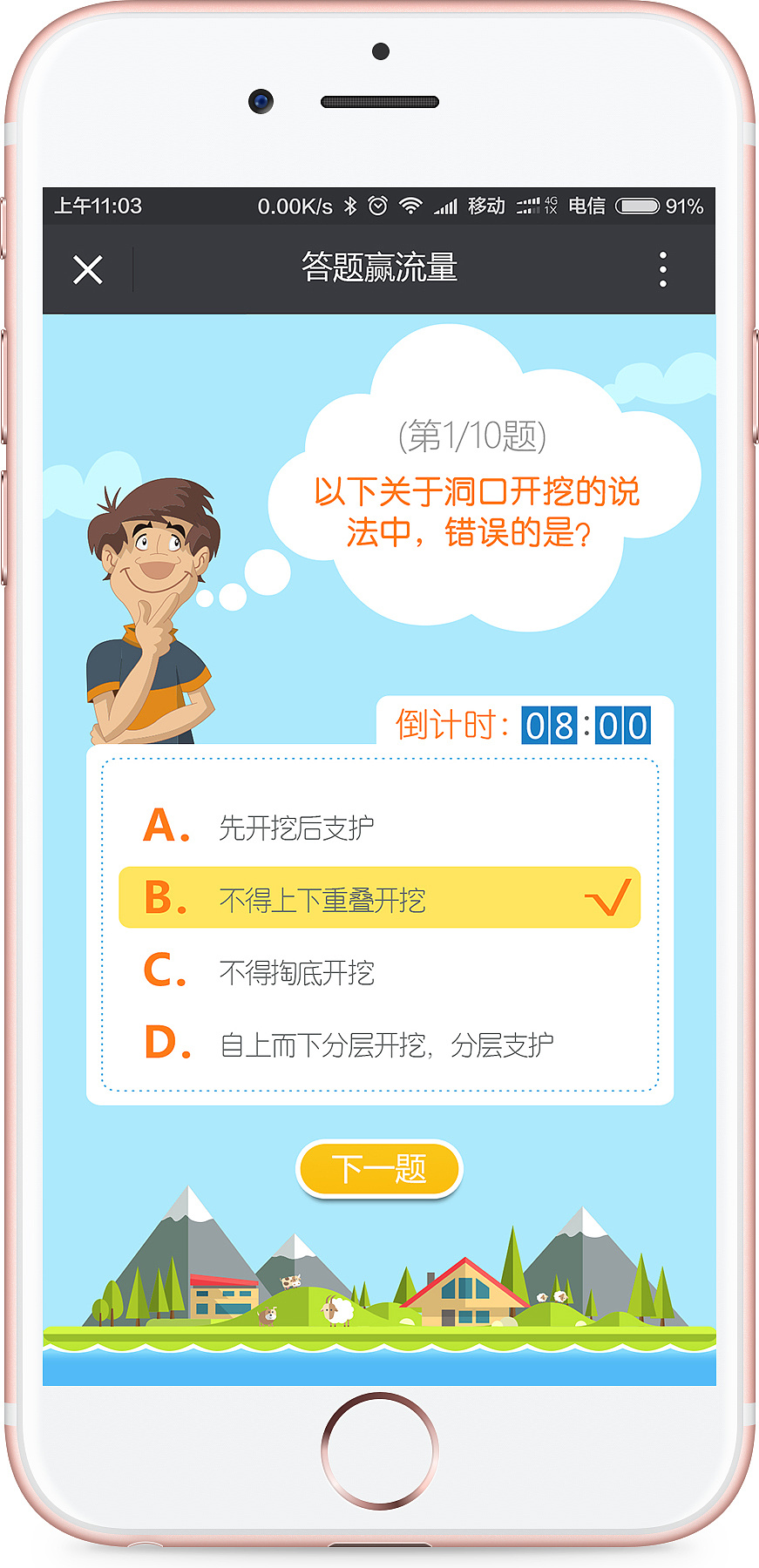Tap the battery icon showing 91%
This screenshot has width=759, height=1568.
tap(639, 206)
